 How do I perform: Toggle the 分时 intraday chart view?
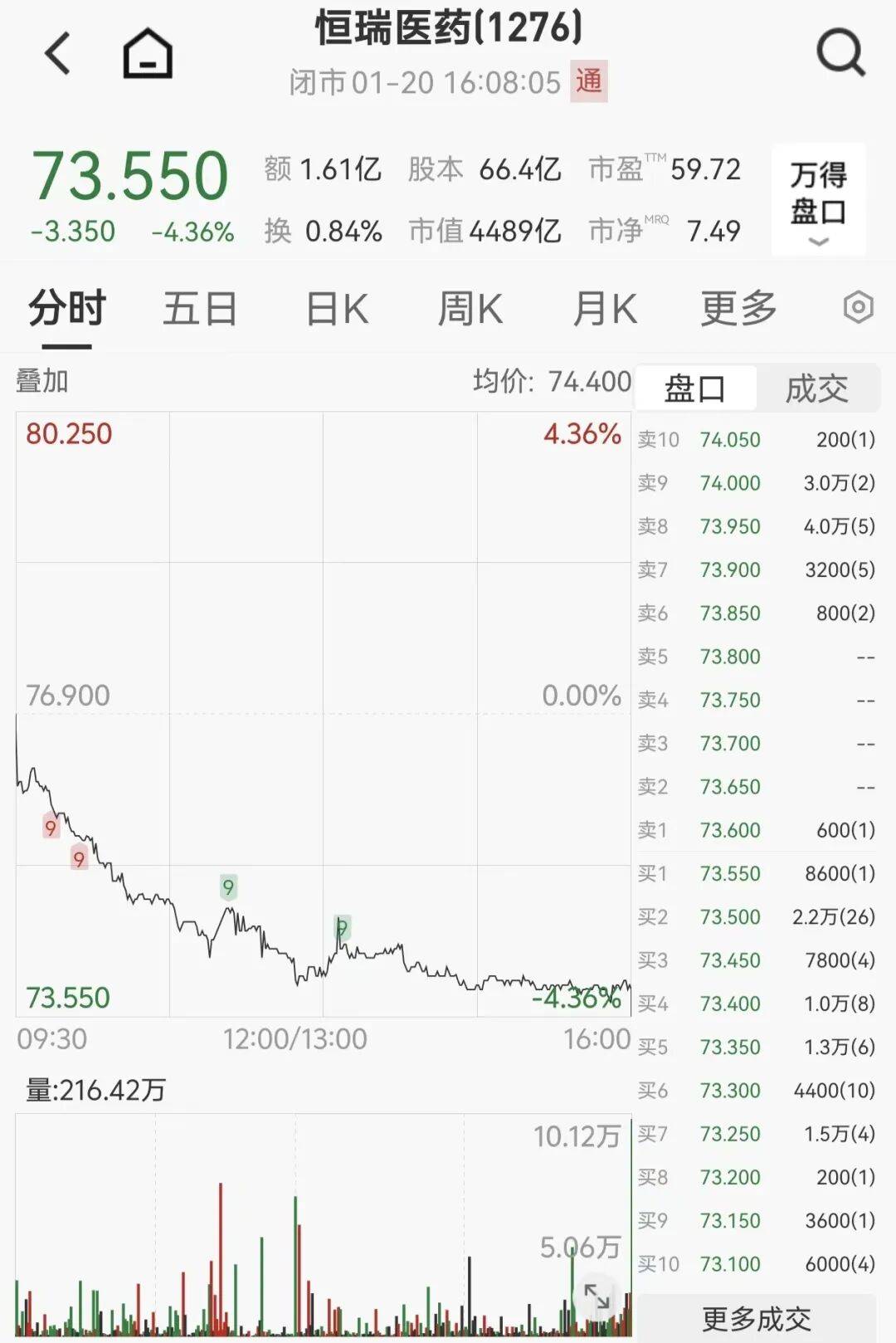click(66, 307)
